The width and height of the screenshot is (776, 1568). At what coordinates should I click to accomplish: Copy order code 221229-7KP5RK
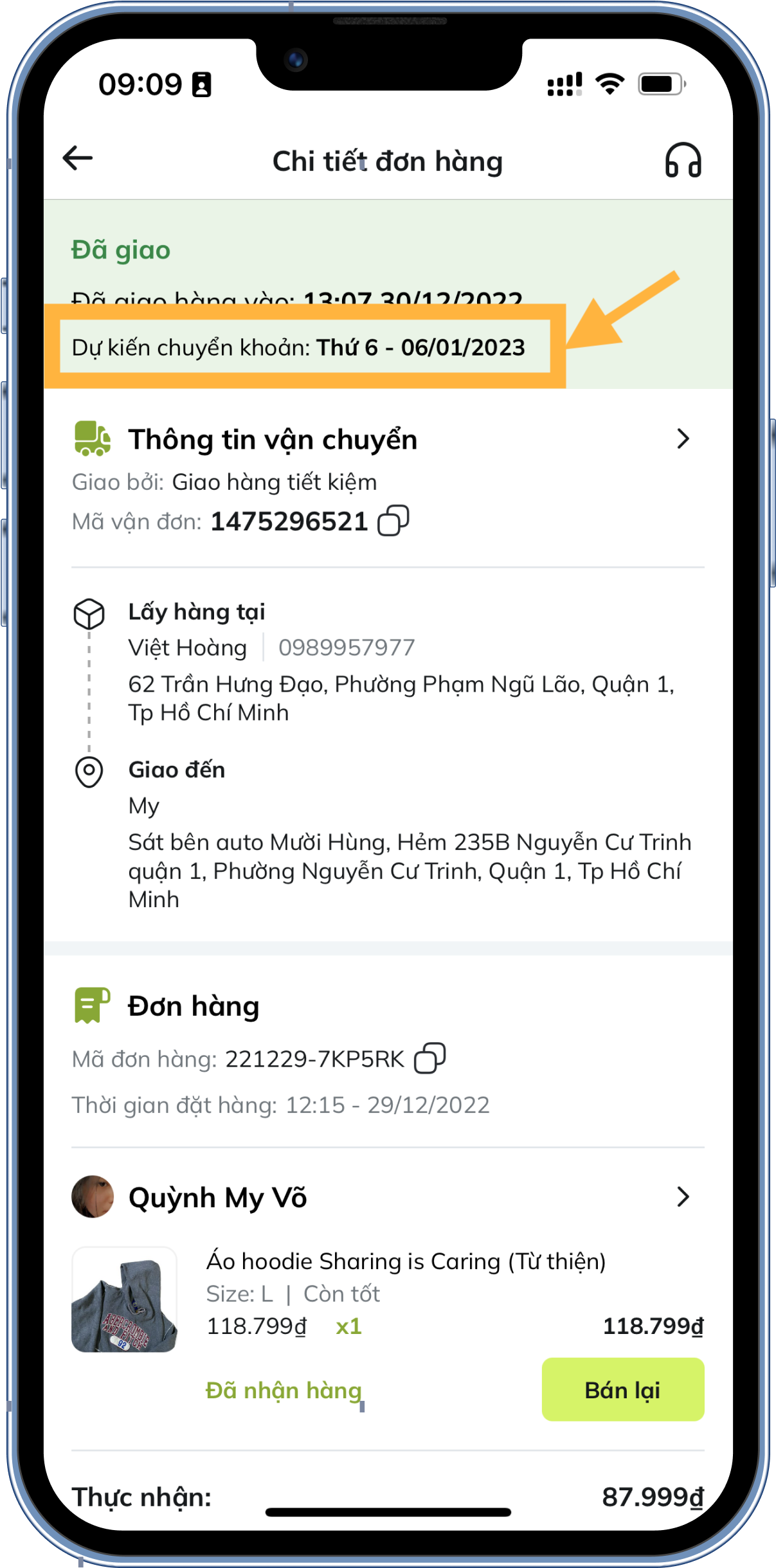click(429, 1058)
